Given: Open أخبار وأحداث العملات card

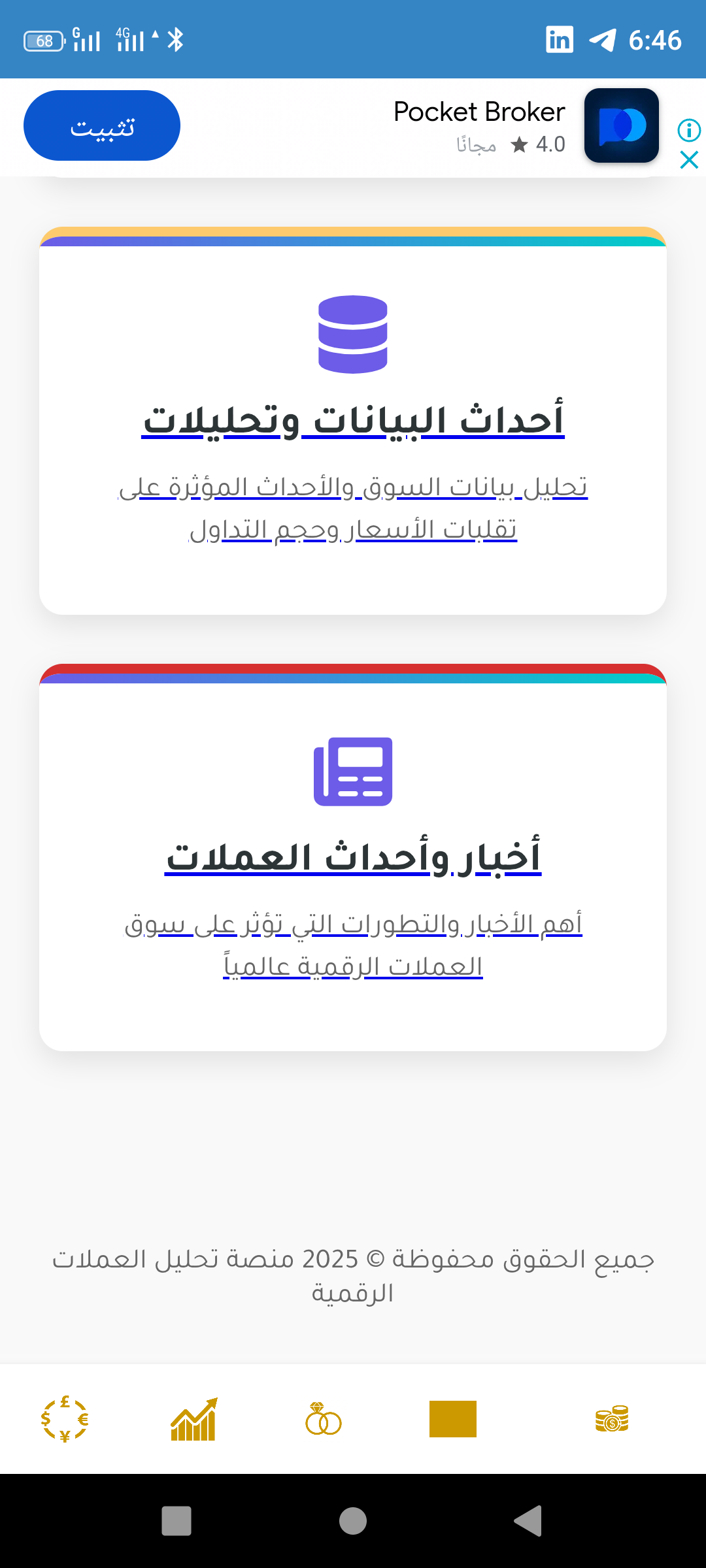Looking at the screenshot, I should 353,857.
